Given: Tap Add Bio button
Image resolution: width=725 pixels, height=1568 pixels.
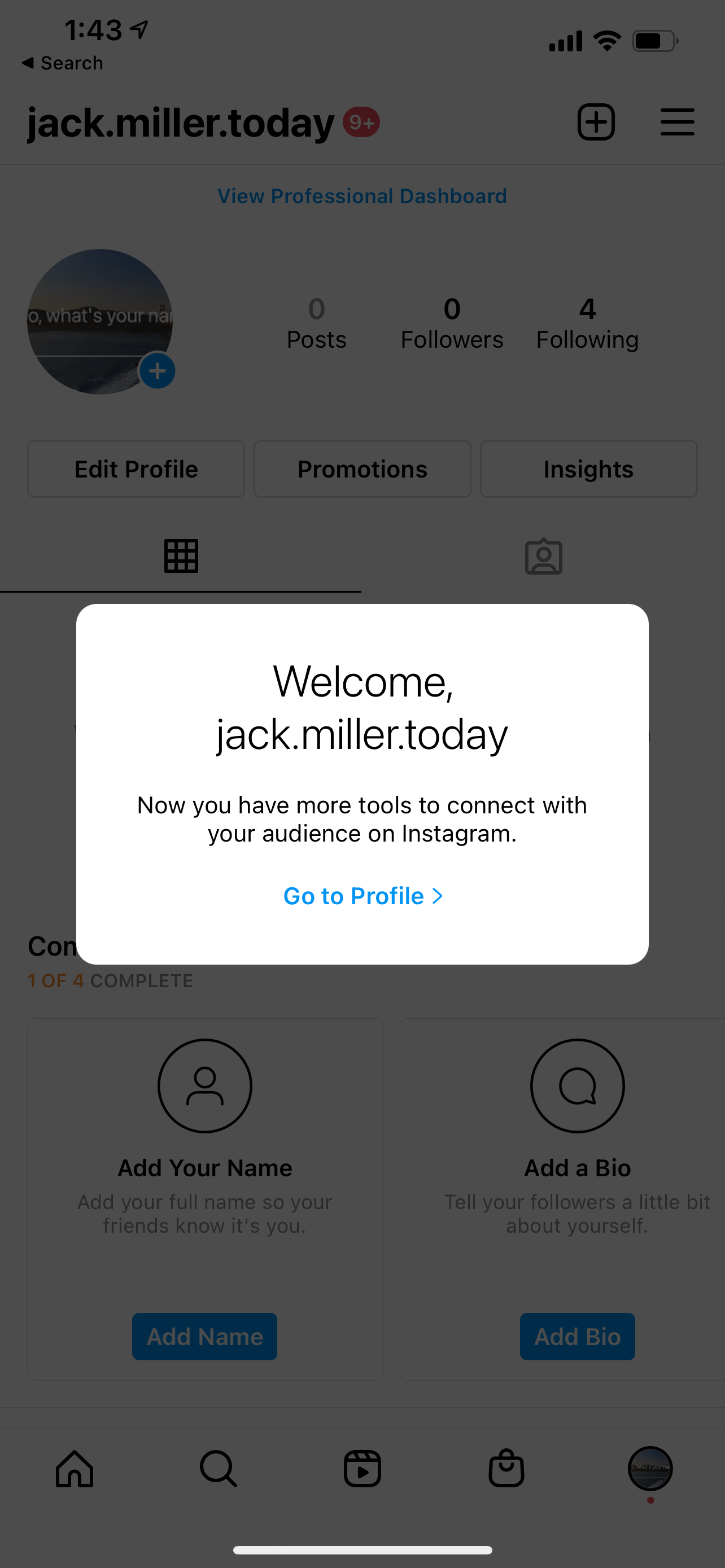Looking at the screenshot, I should [x=577, y=1337].
